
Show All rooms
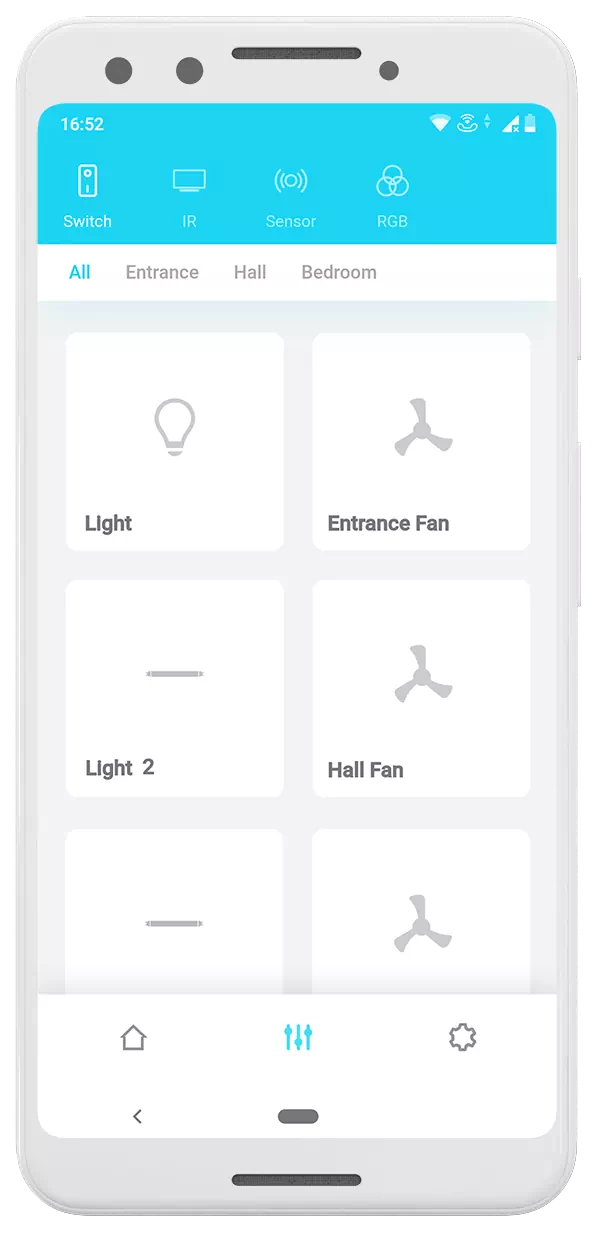tap(80, 272)
